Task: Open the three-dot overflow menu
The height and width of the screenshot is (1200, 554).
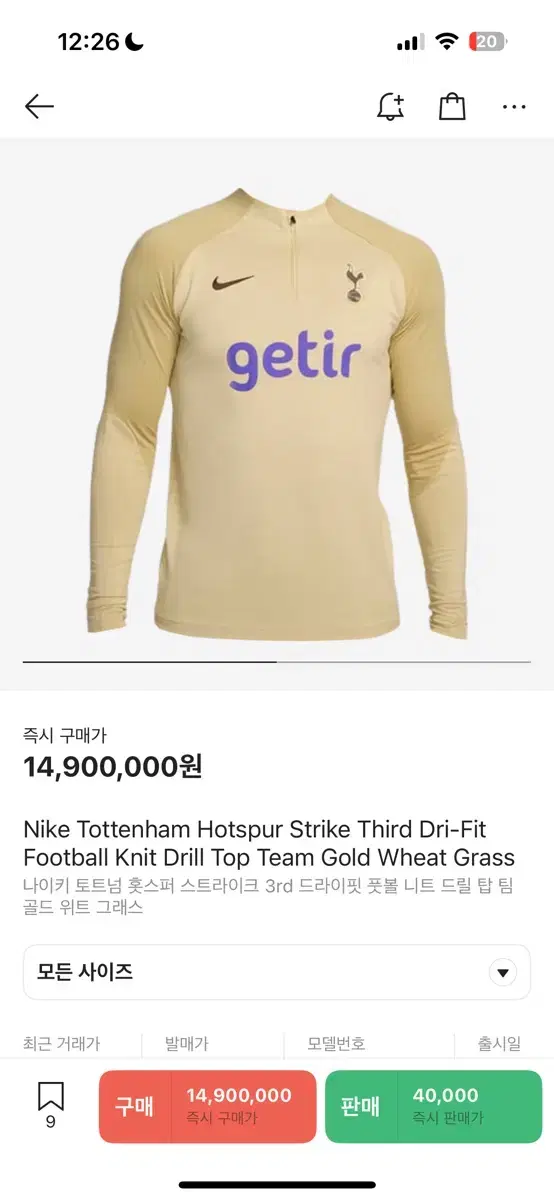Action: pos(514,107)
